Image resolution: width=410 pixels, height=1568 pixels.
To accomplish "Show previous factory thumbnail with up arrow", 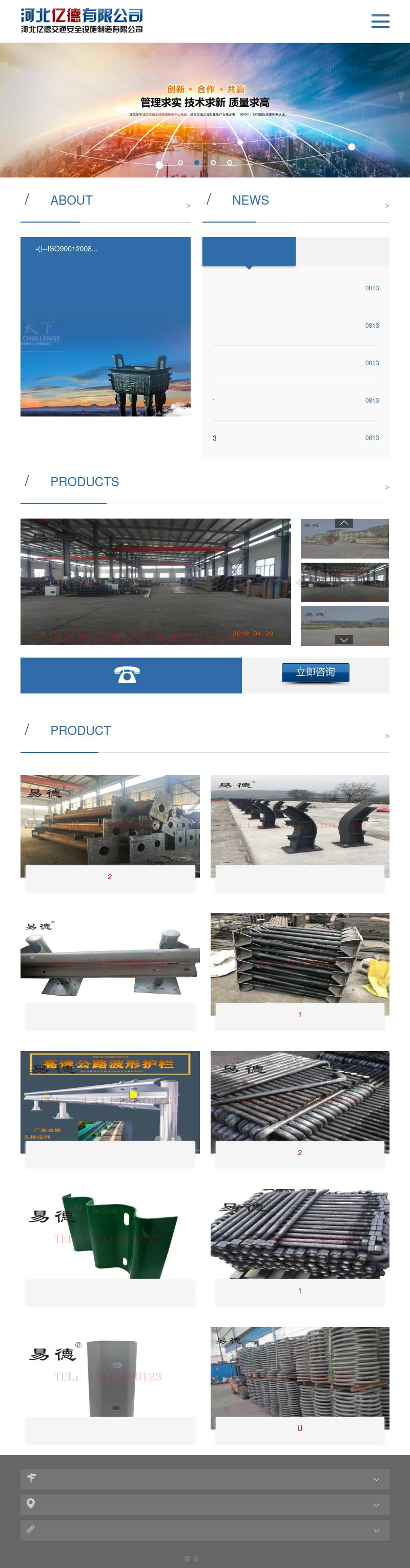I will [344, 523].
